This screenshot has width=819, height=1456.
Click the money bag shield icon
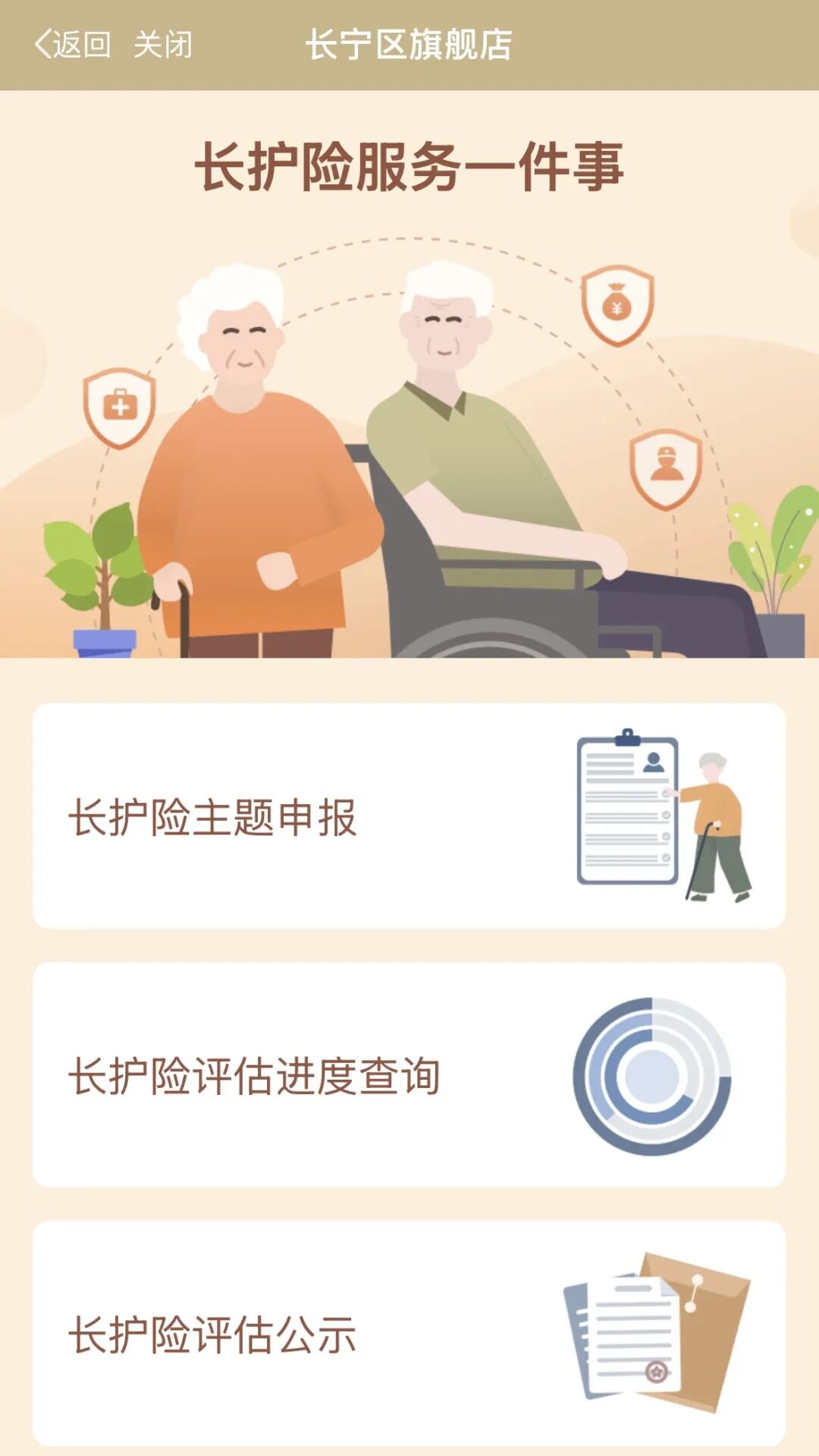pyautogui.click(x=618, y=302)
